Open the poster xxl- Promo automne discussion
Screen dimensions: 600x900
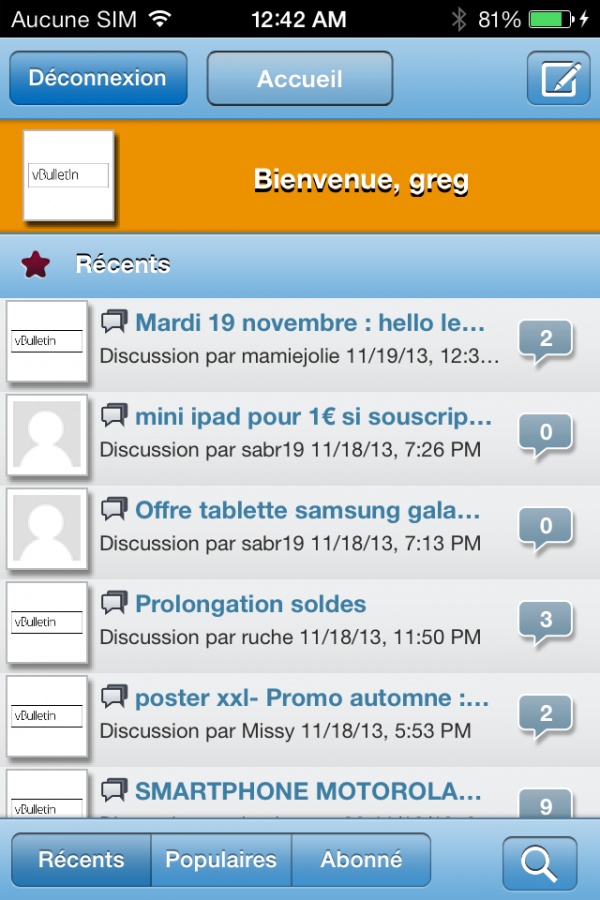point(312,698)
